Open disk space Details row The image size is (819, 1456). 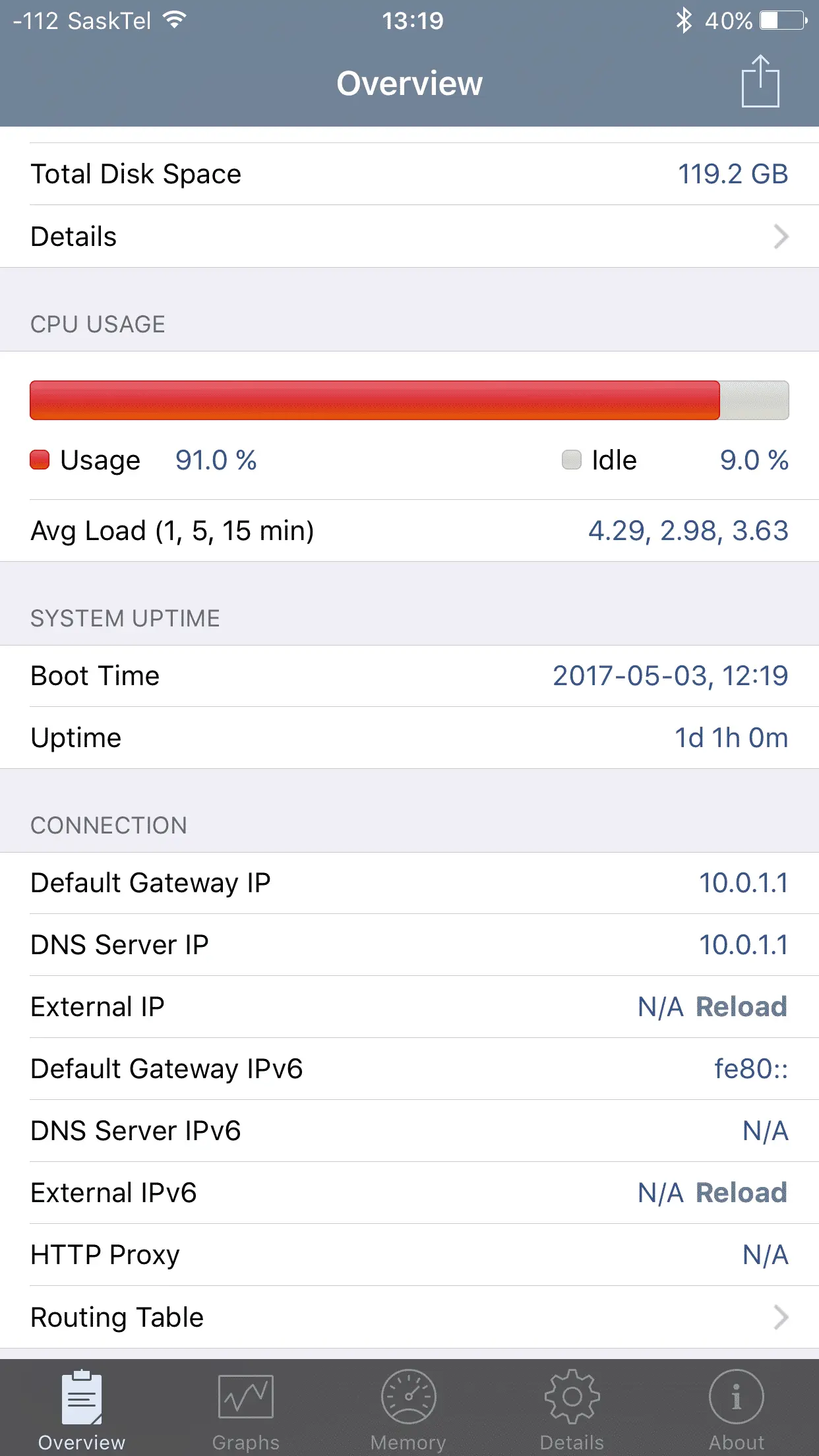coord(409,237)
